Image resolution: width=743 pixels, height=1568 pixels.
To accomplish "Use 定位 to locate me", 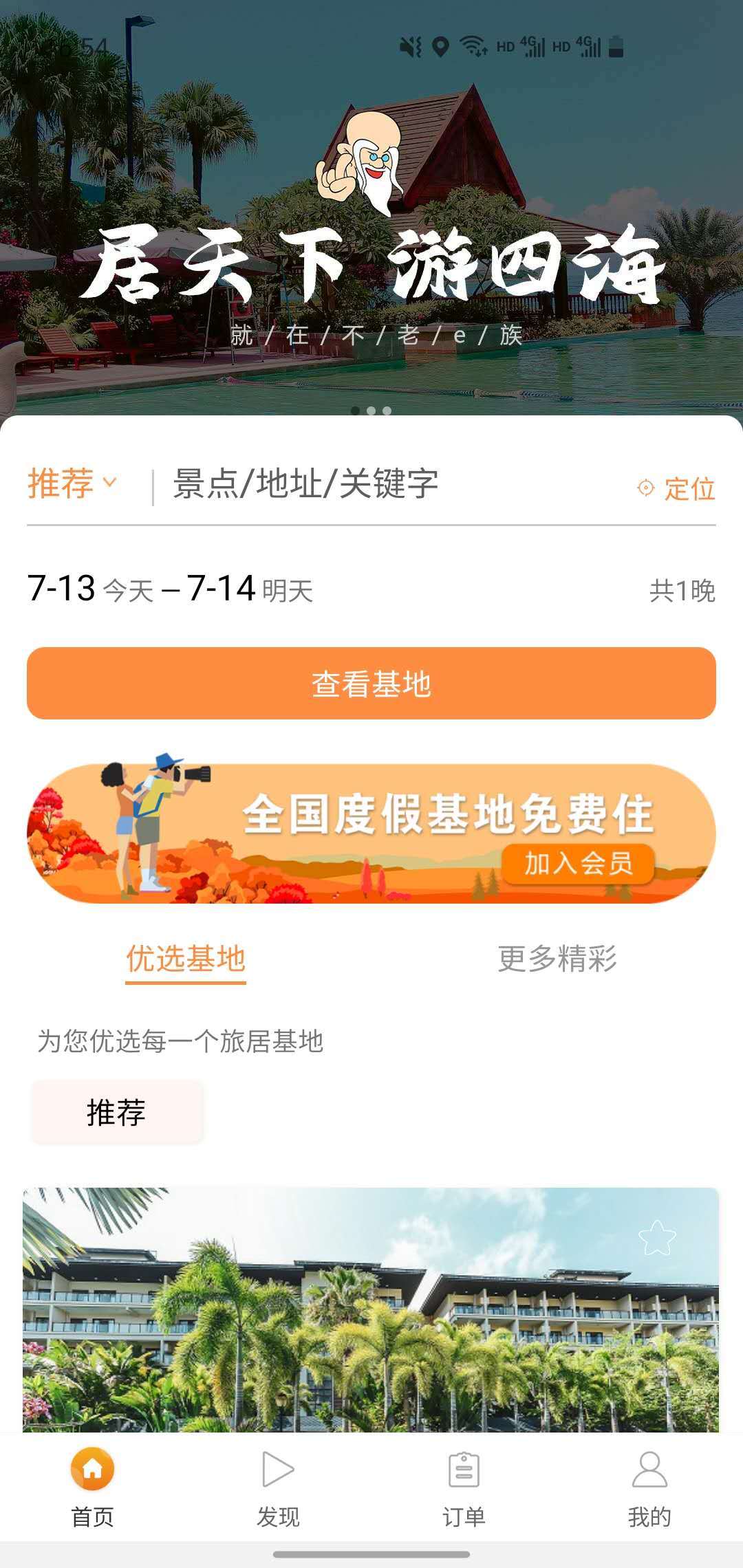I will point(676,488).
